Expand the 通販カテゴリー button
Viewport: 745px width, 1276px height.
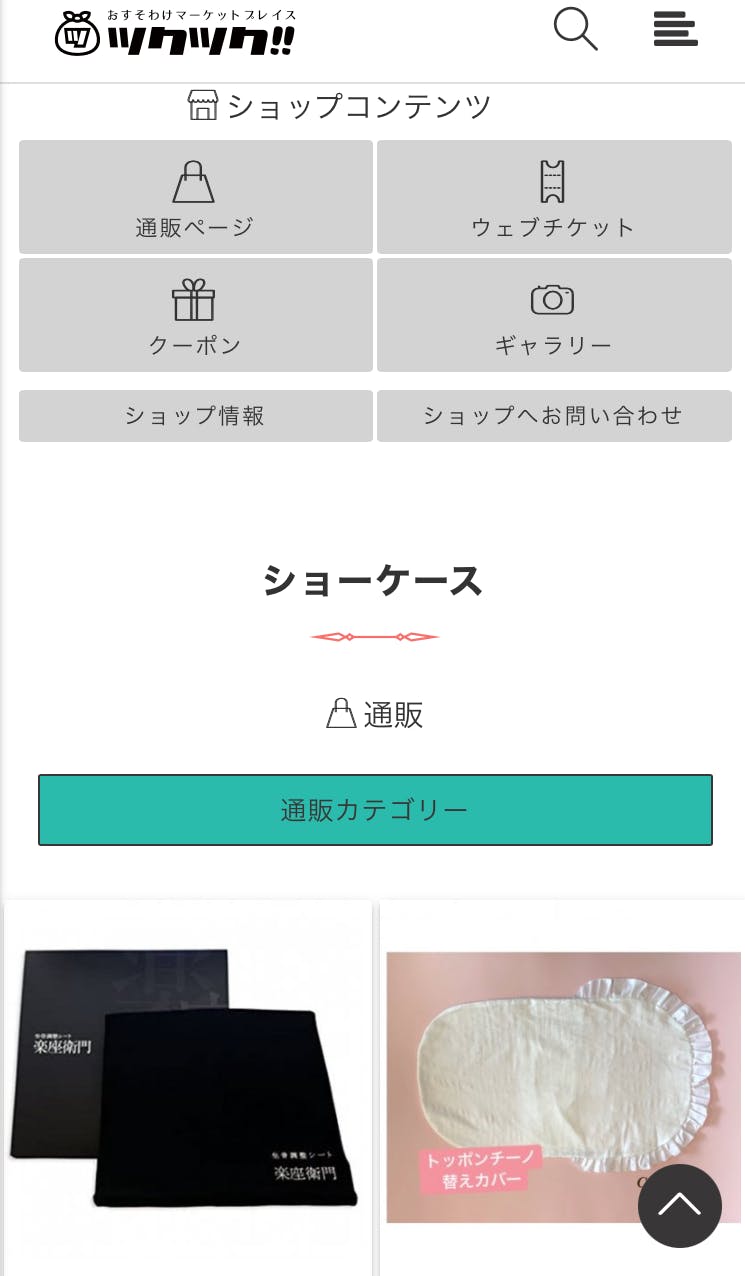pyautogui.click(x=375, y=810)
